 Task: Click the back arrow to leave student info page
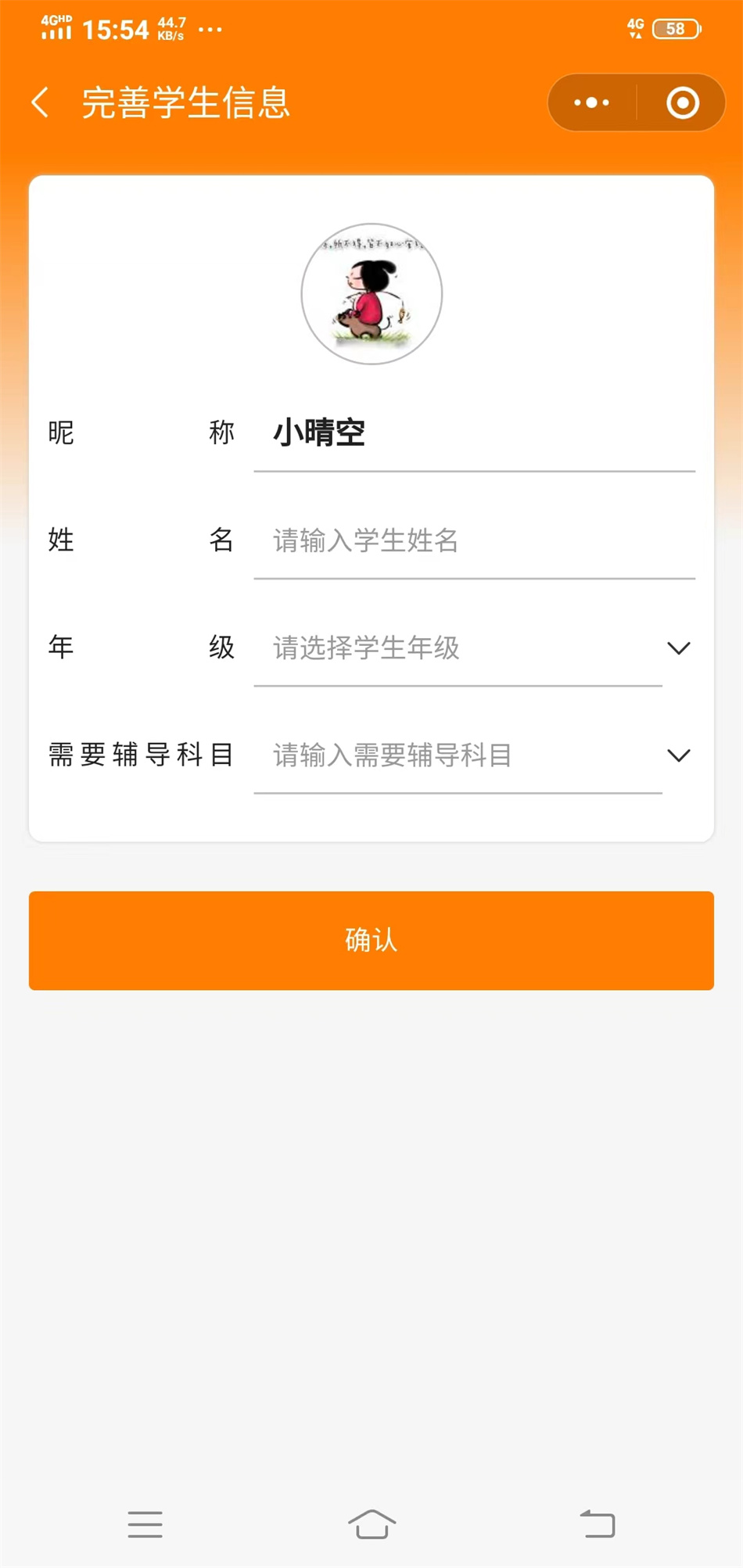pyautogui.click(x=39, y=102)
